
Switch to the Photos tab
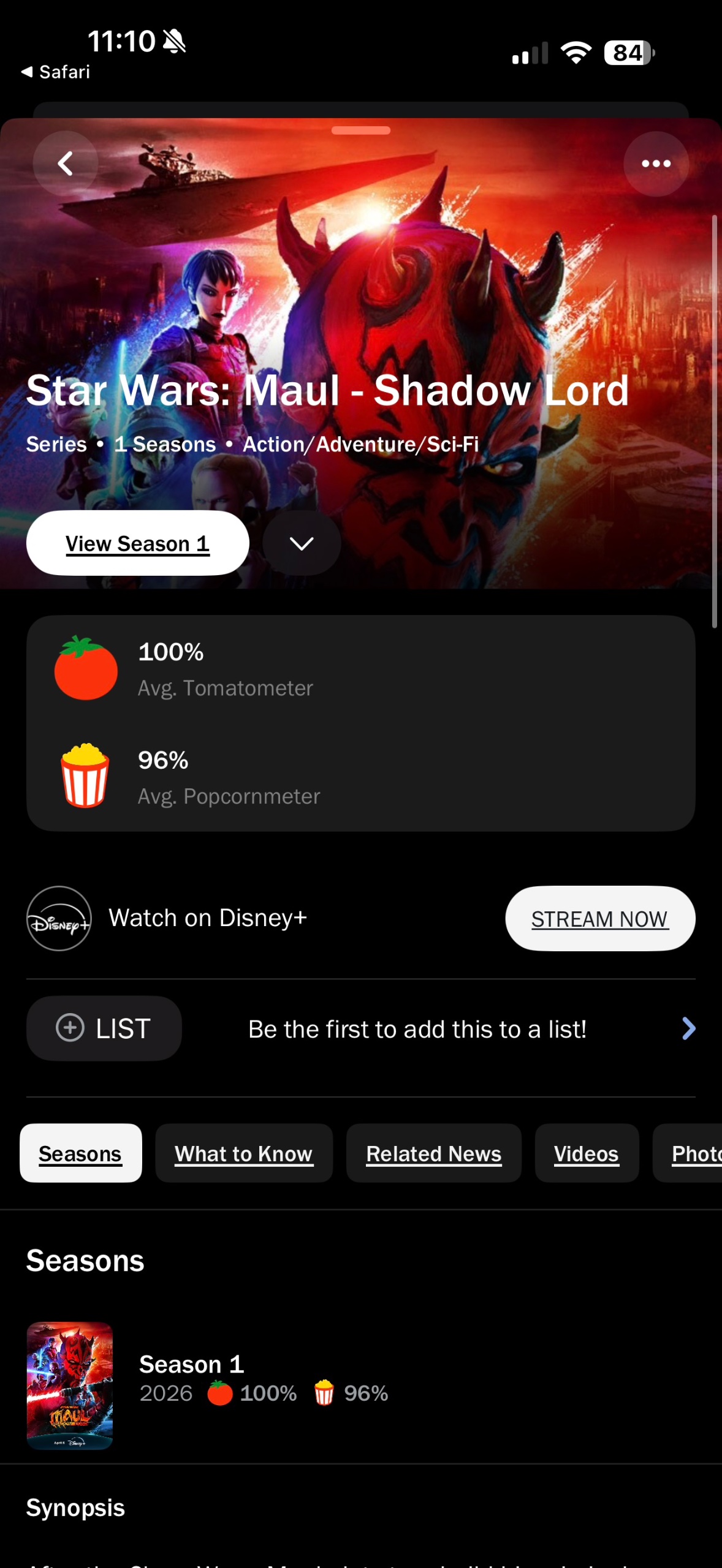(x=693, y=1153)
